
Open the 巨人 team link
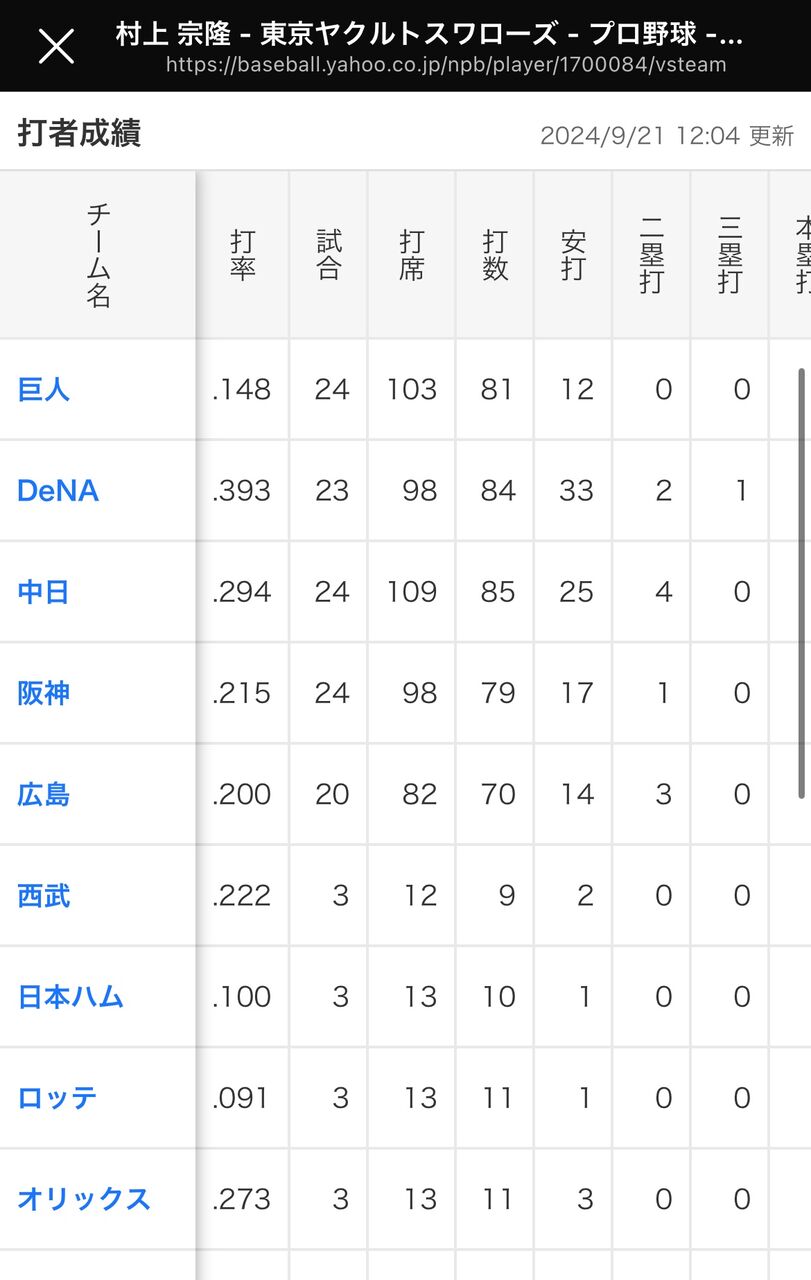click(x=44, y=389)
